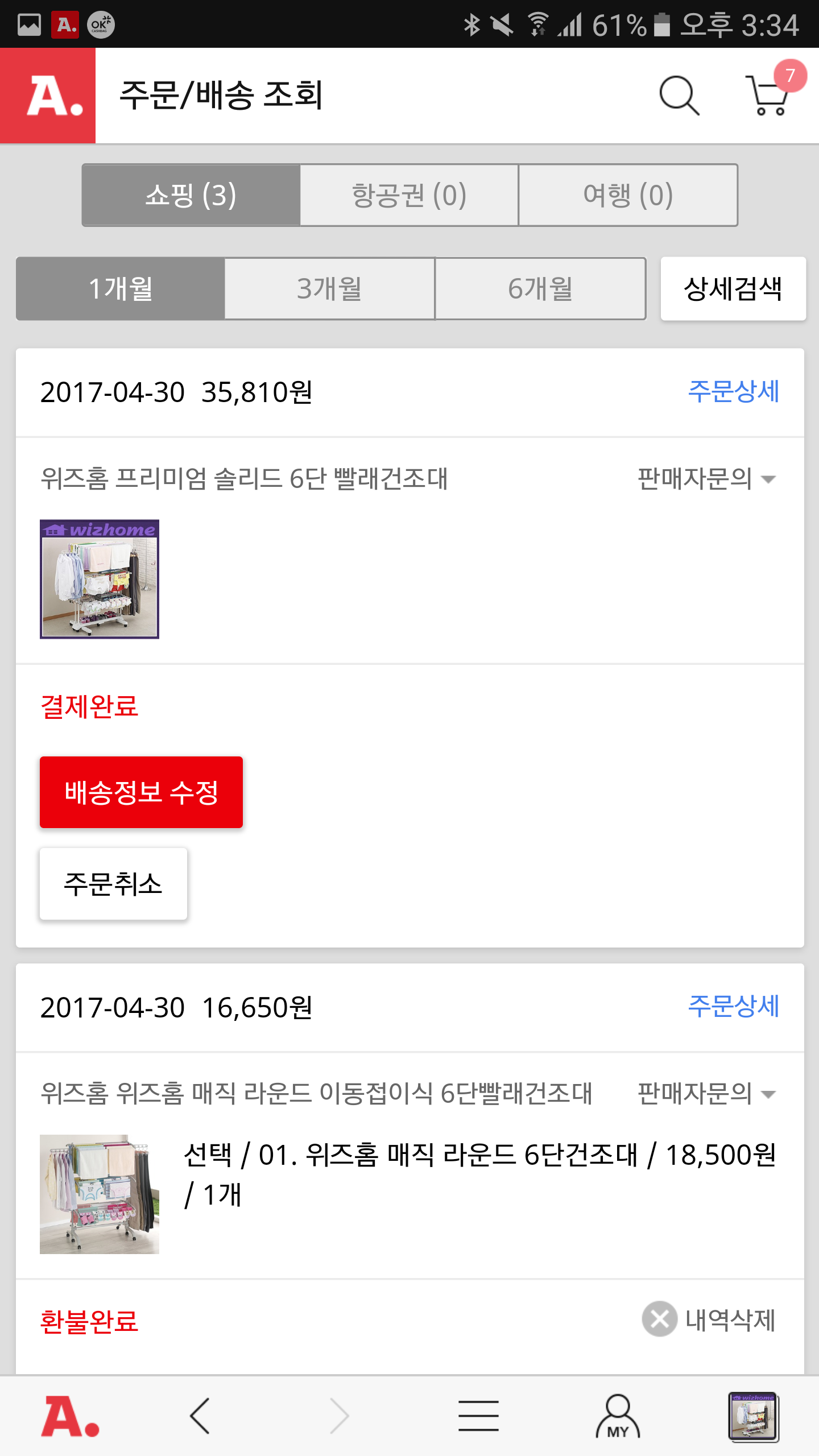
Task: Expand 판매자문의 for the 매직 라운드 건조대
Action: point(705,1093)
